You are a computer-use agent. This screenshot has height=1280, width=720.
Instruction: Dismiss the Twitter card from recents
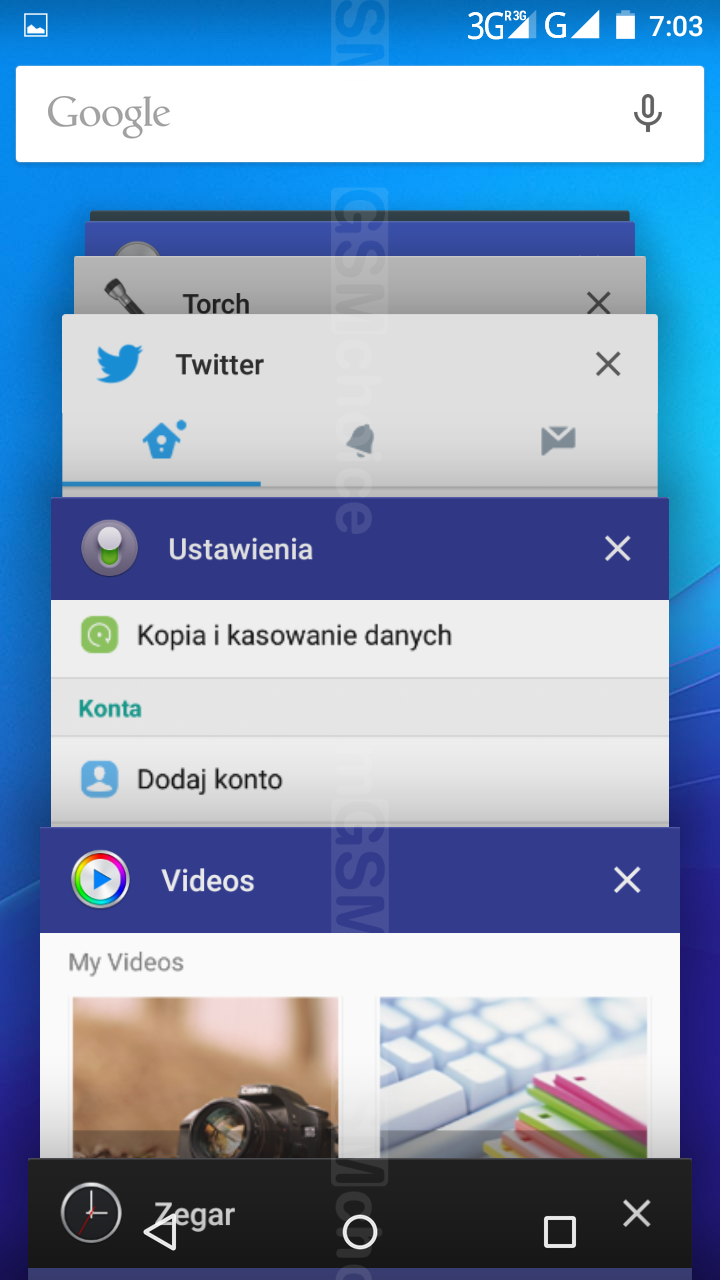(x=608, y=364)
